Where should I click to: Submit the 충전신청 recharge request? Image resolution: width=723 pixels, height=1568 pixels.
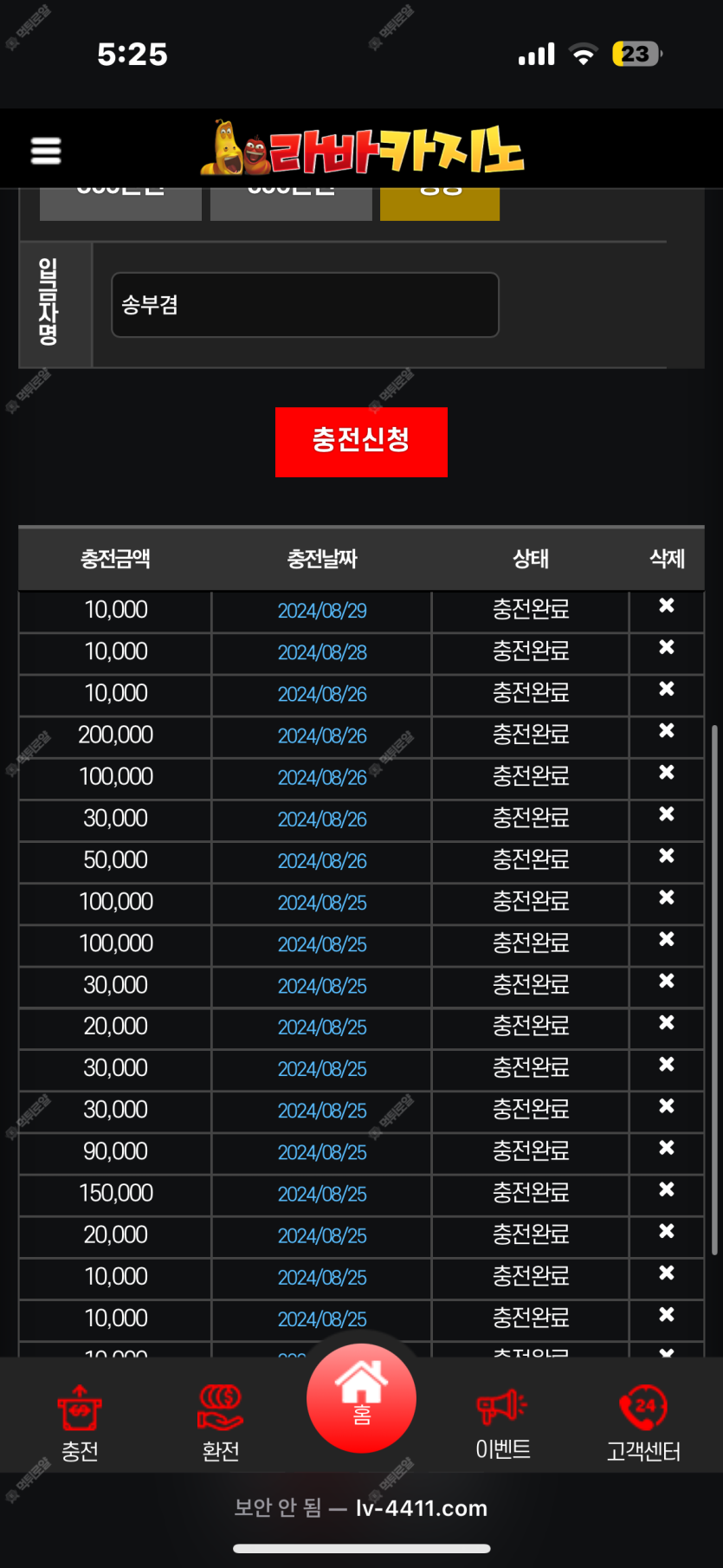click(361, 442)
